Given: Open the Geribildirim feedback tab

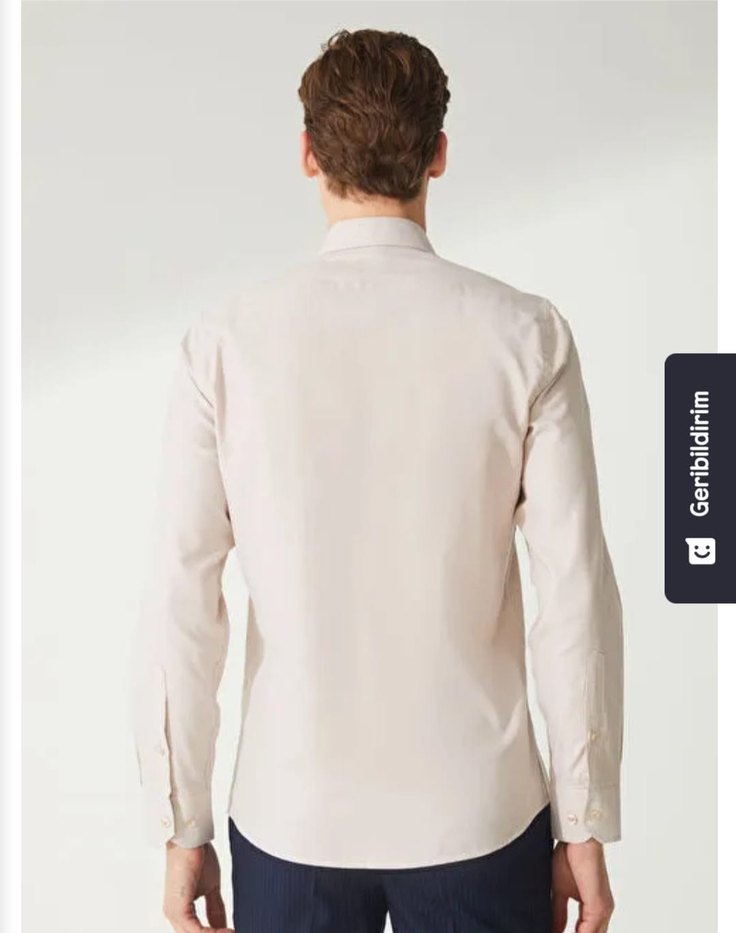Looking at the screenshot, I should point(700,478).
